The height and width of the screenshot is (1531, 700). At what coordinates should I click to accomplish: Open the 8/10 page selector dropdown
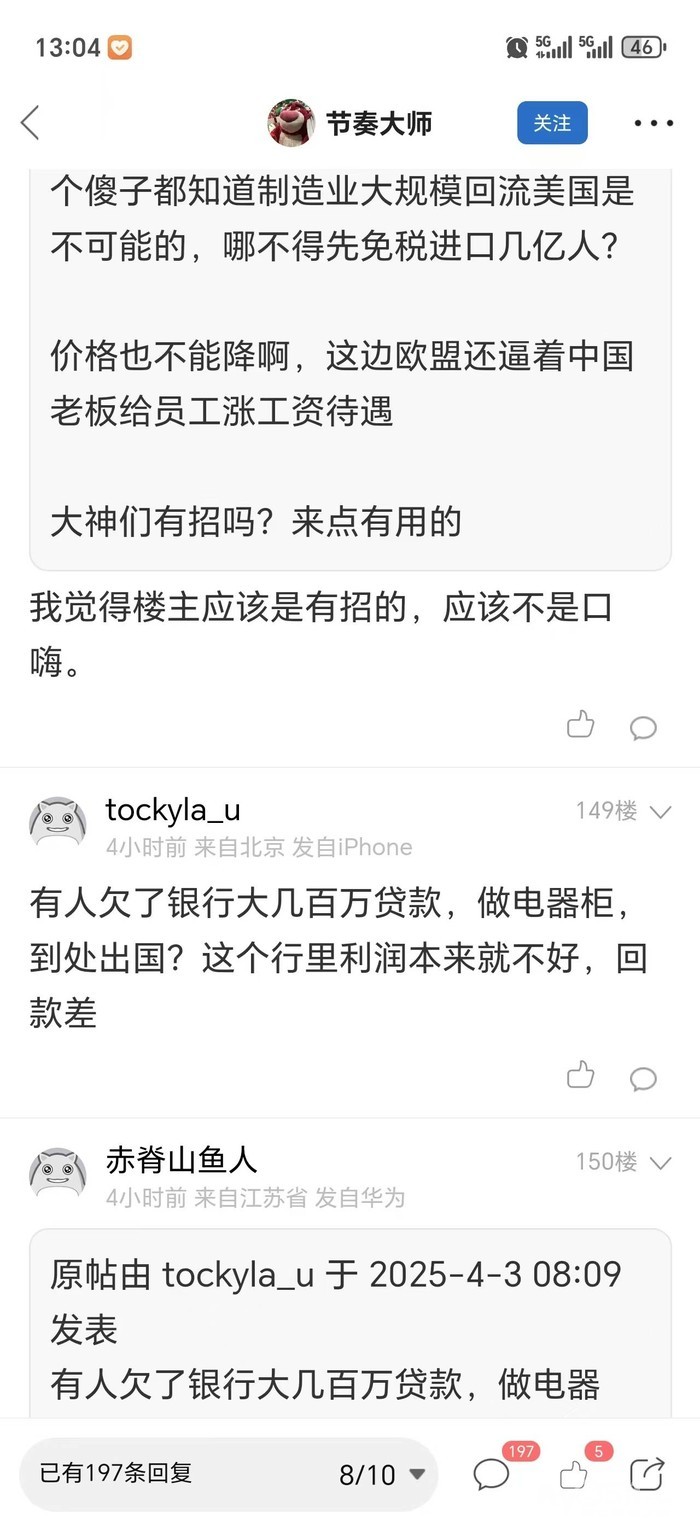tap(383, 1474)
